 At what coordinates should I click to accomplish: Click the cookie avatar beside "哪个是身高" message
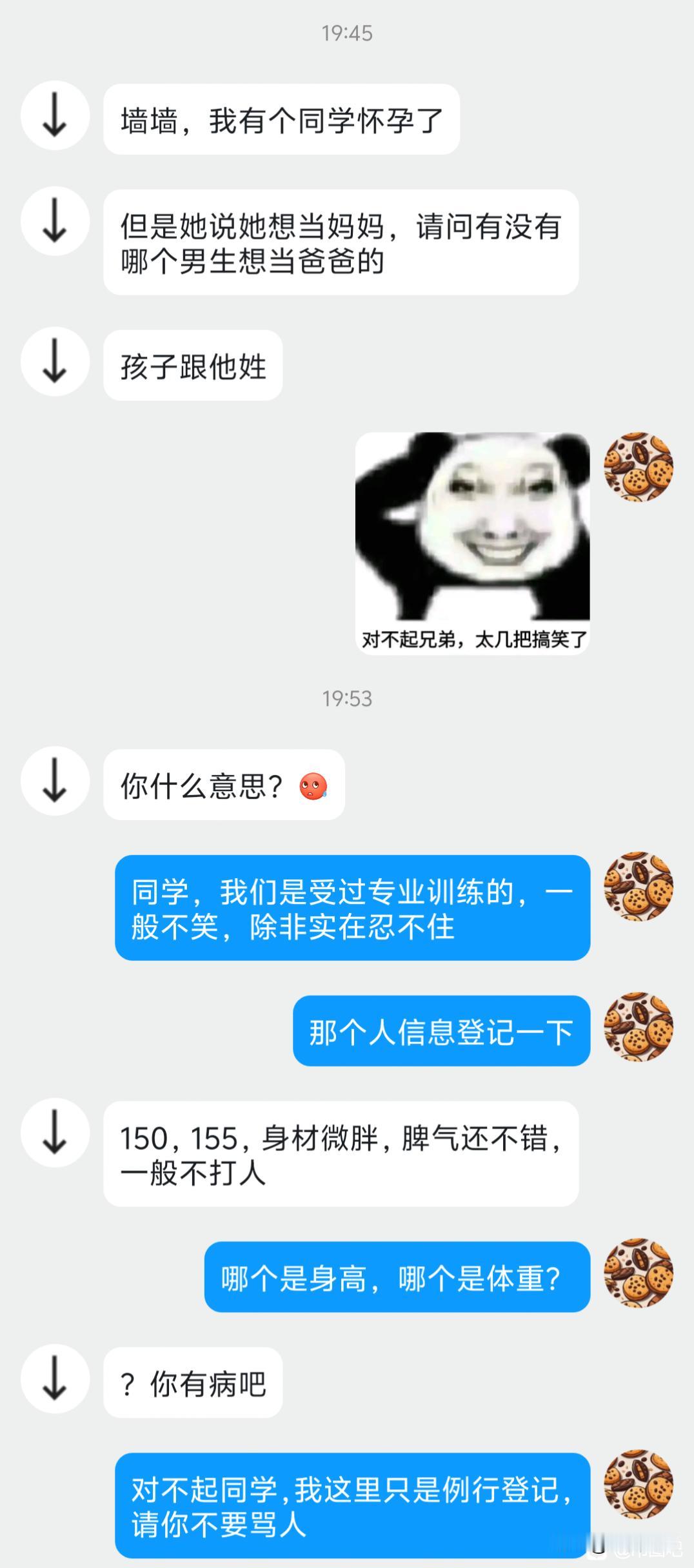click(639, 1275)
